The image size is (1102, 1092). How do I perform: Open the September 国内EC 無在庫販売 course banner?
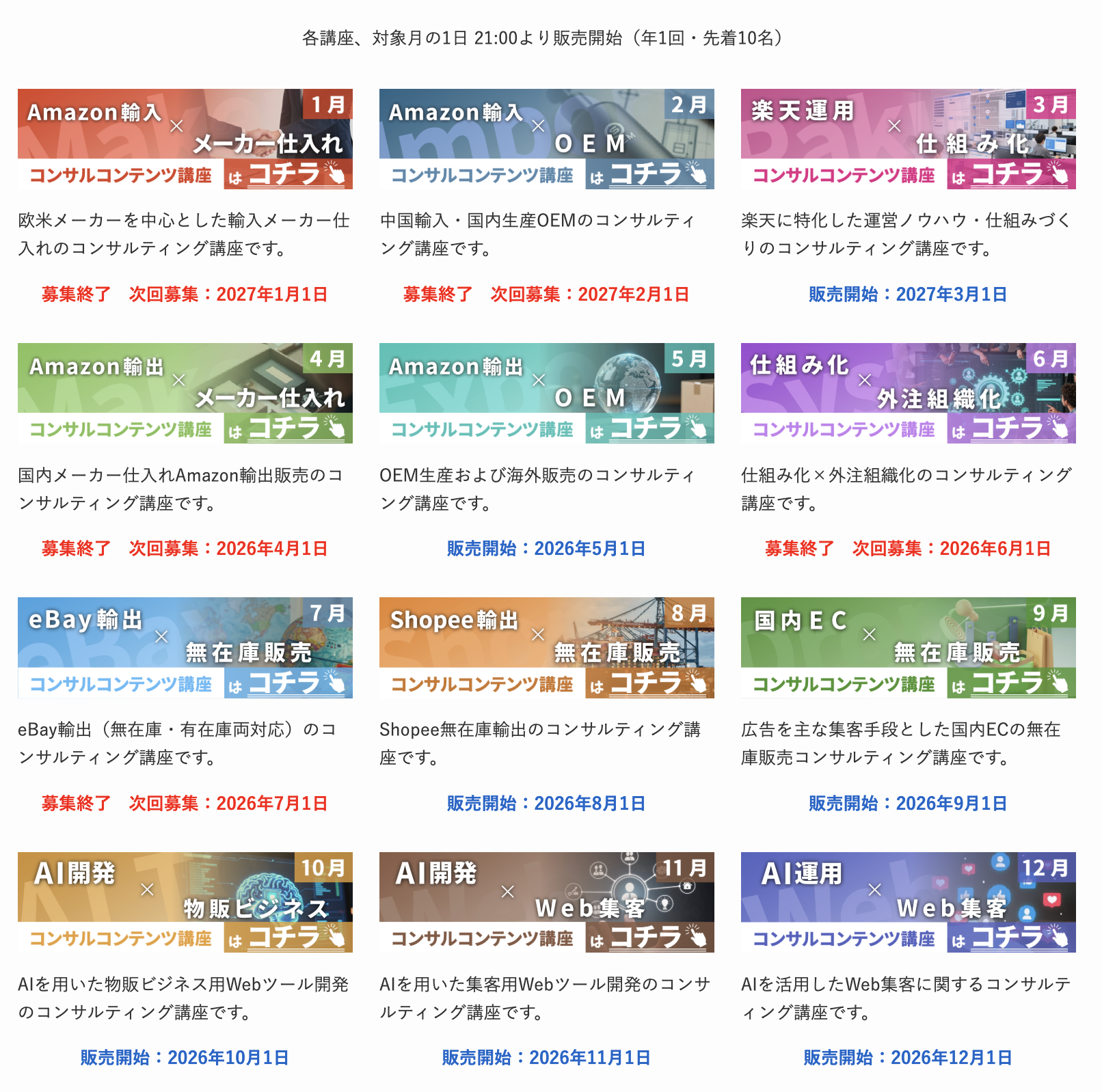(x=908, y=648)
